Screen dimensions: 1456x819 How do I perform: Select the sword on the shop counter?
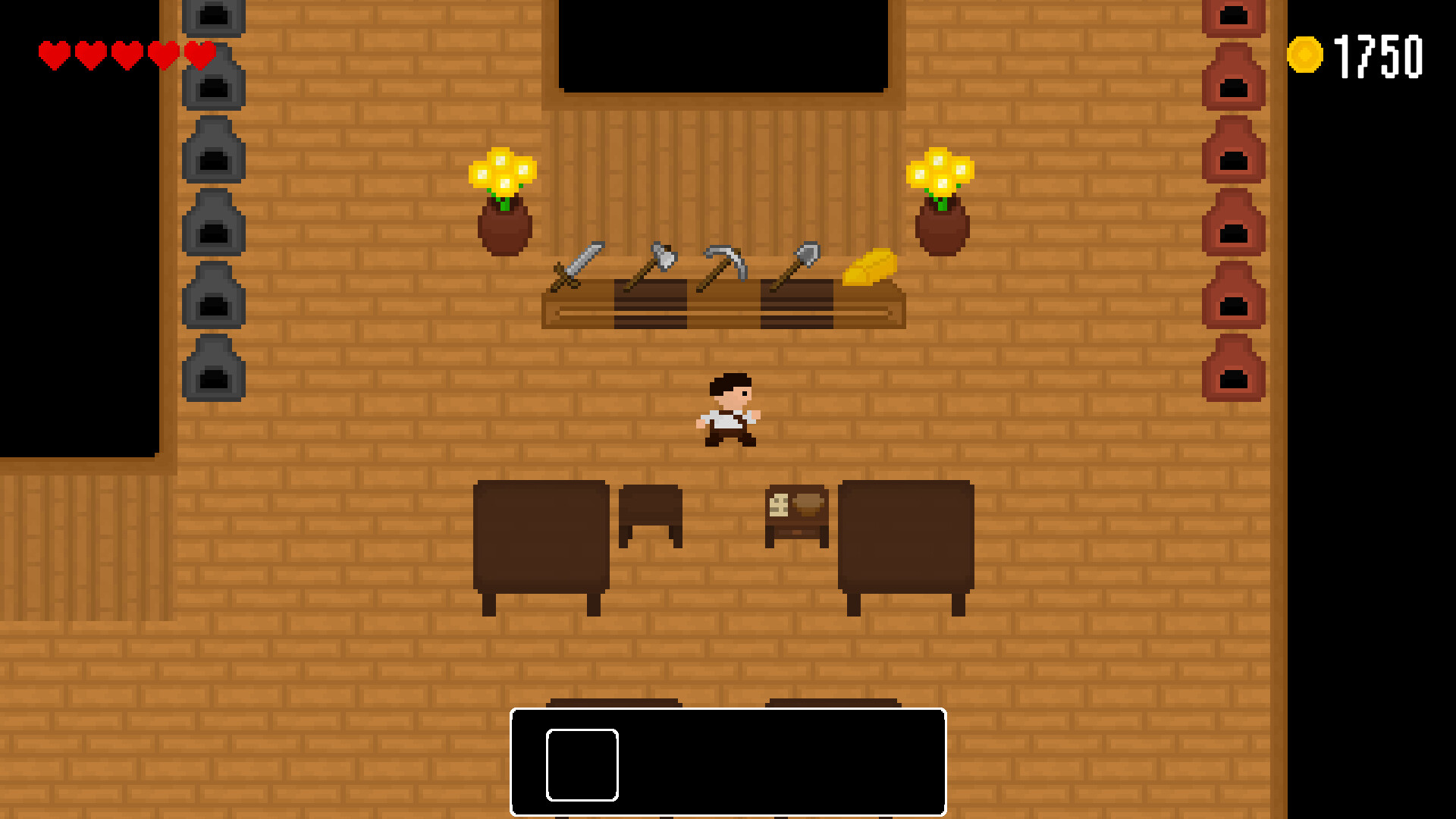[x=578, y=267]
